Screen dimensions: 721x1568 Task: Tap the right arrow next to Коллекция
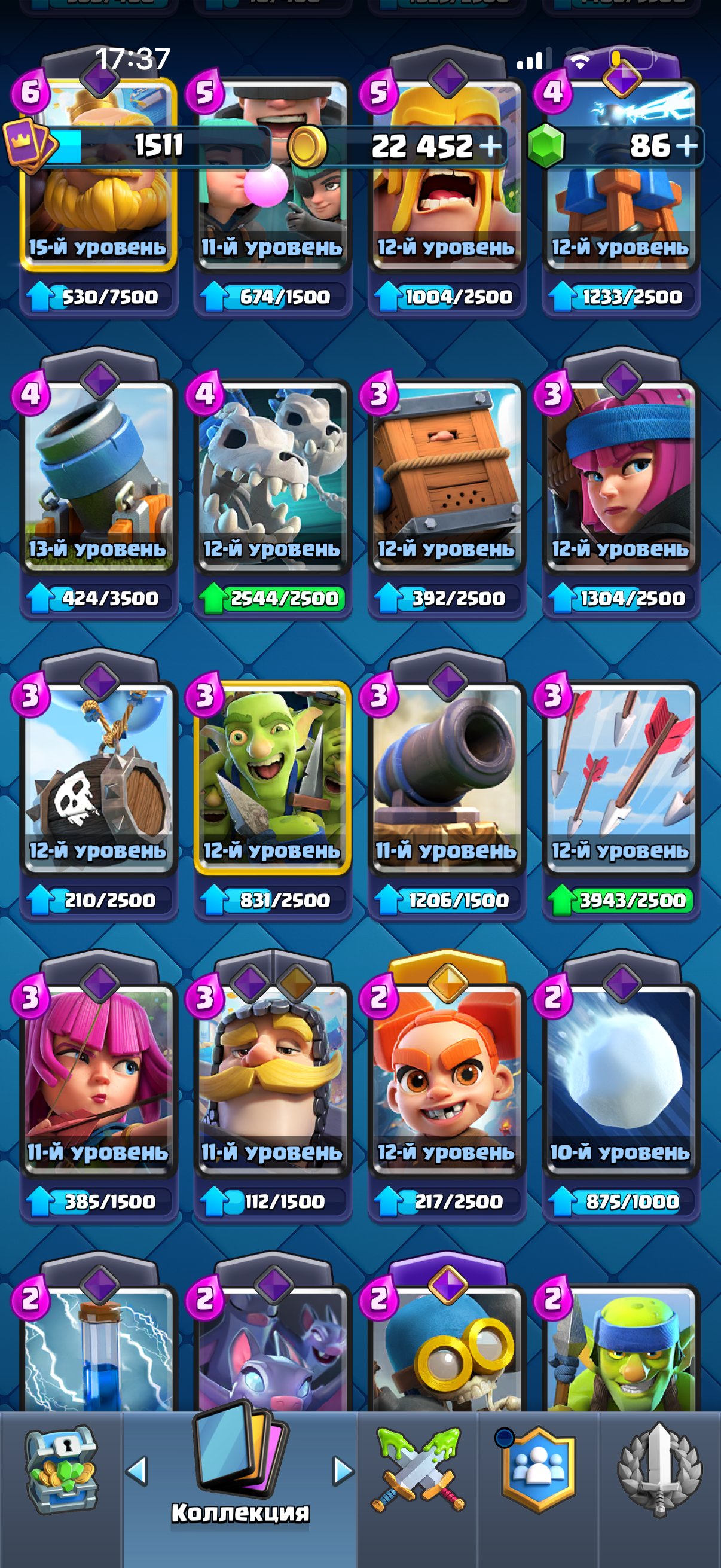(343, 1471)
